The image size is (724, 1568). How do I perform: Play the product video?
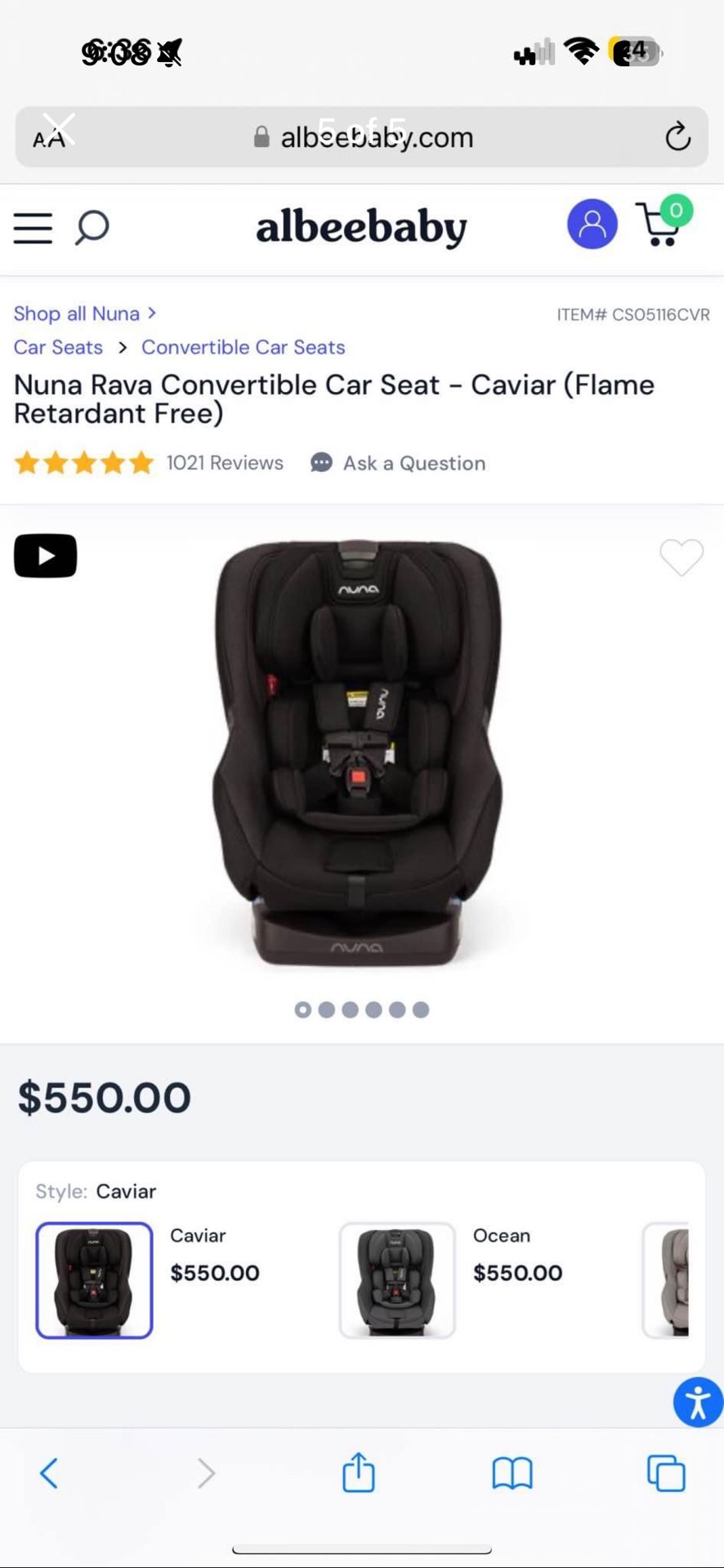[x=46, y=556]
